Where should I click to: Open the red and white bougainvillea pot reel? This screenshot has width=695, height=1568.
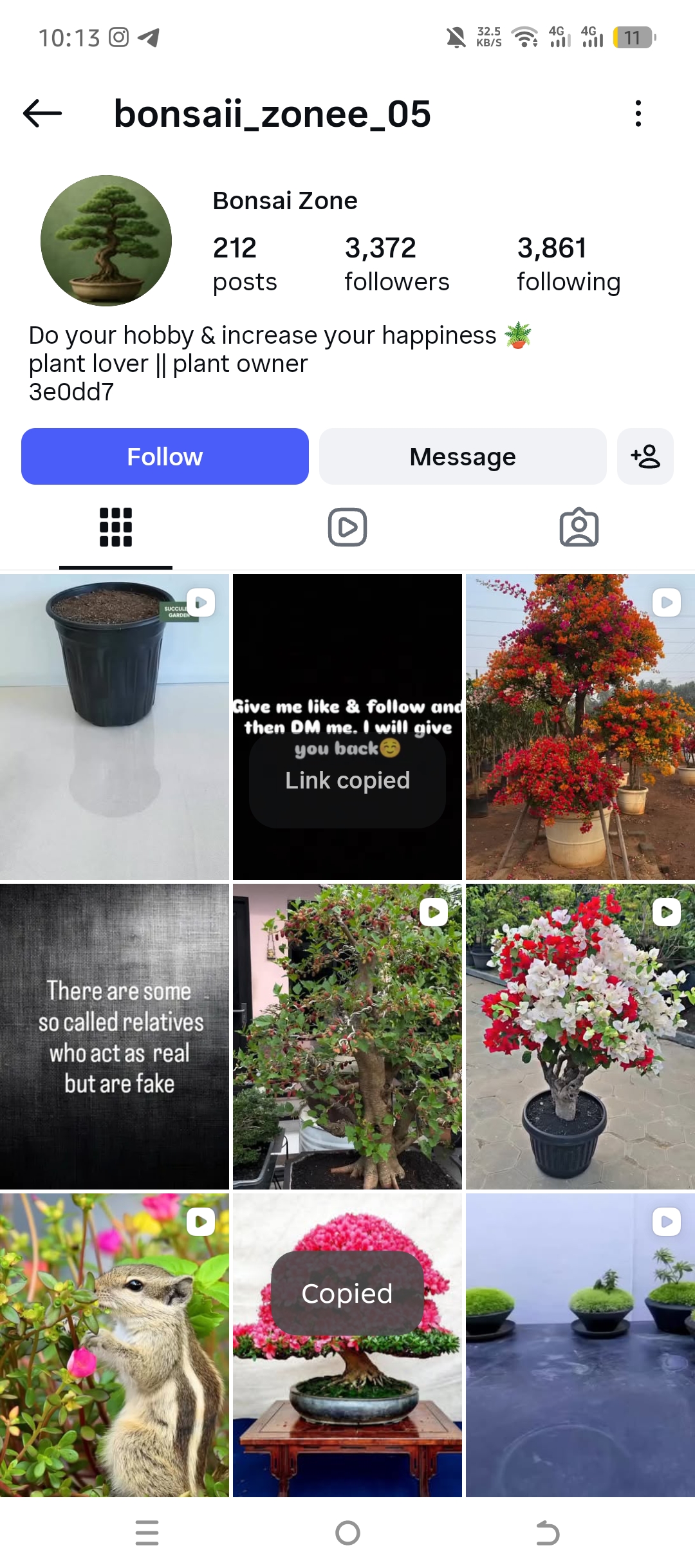(580, 1036)
